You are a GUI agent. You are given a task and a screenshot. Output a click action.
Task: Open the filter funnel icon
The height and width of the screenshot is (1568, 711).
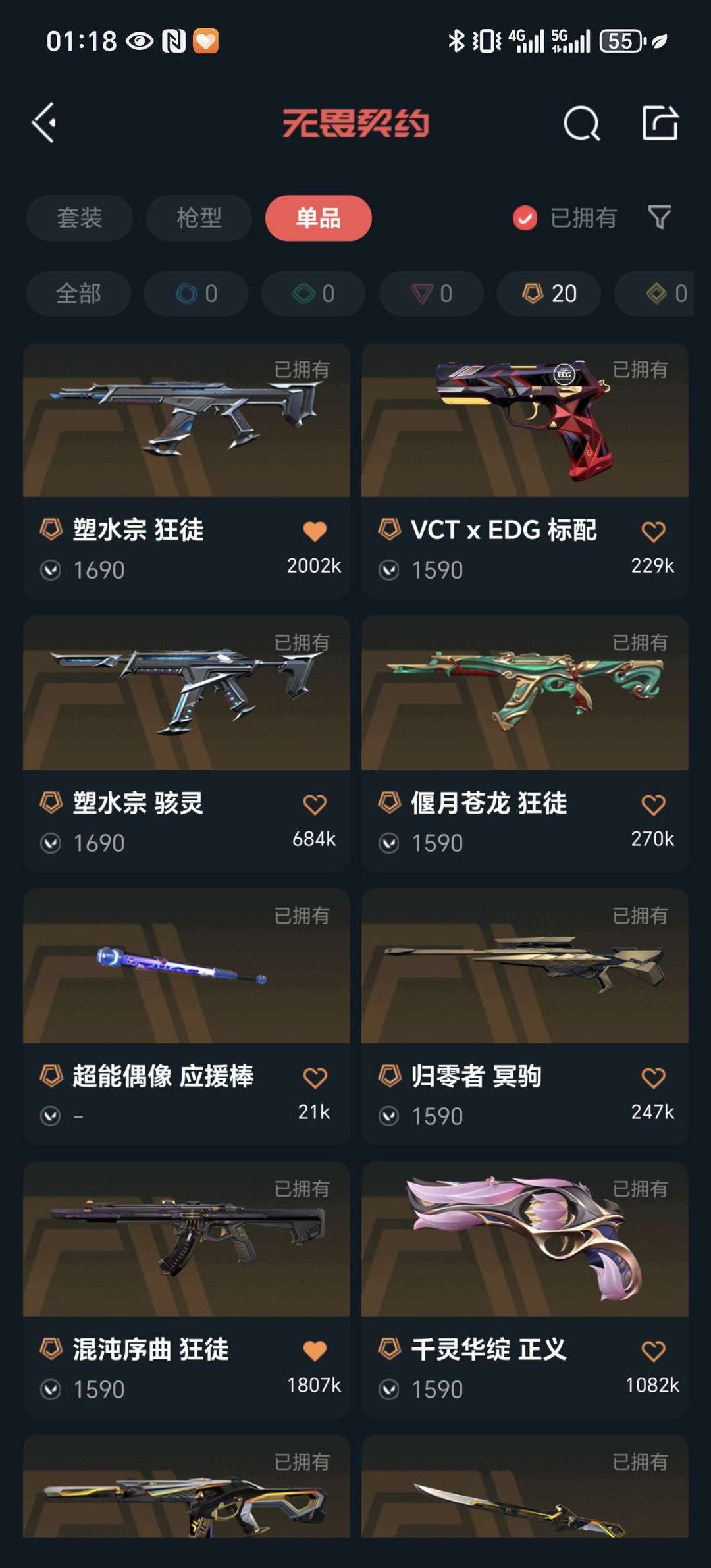pyautogui.click(x=659, y=217)
